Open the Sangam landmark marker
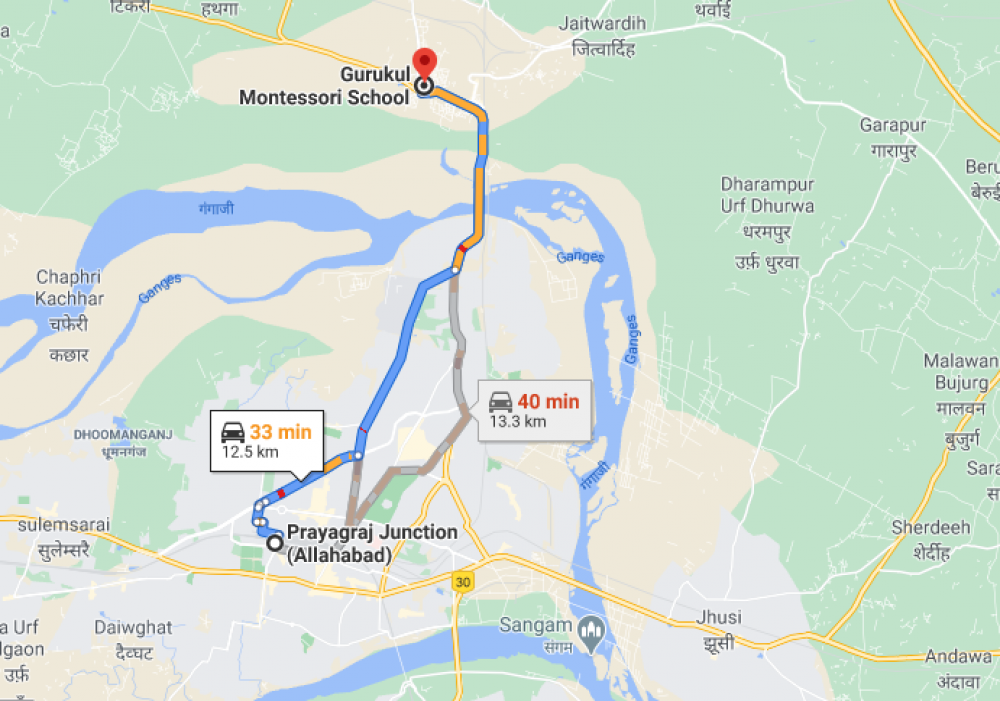The width and height of the screenshot is (1000, 701). tap(592, 629)
